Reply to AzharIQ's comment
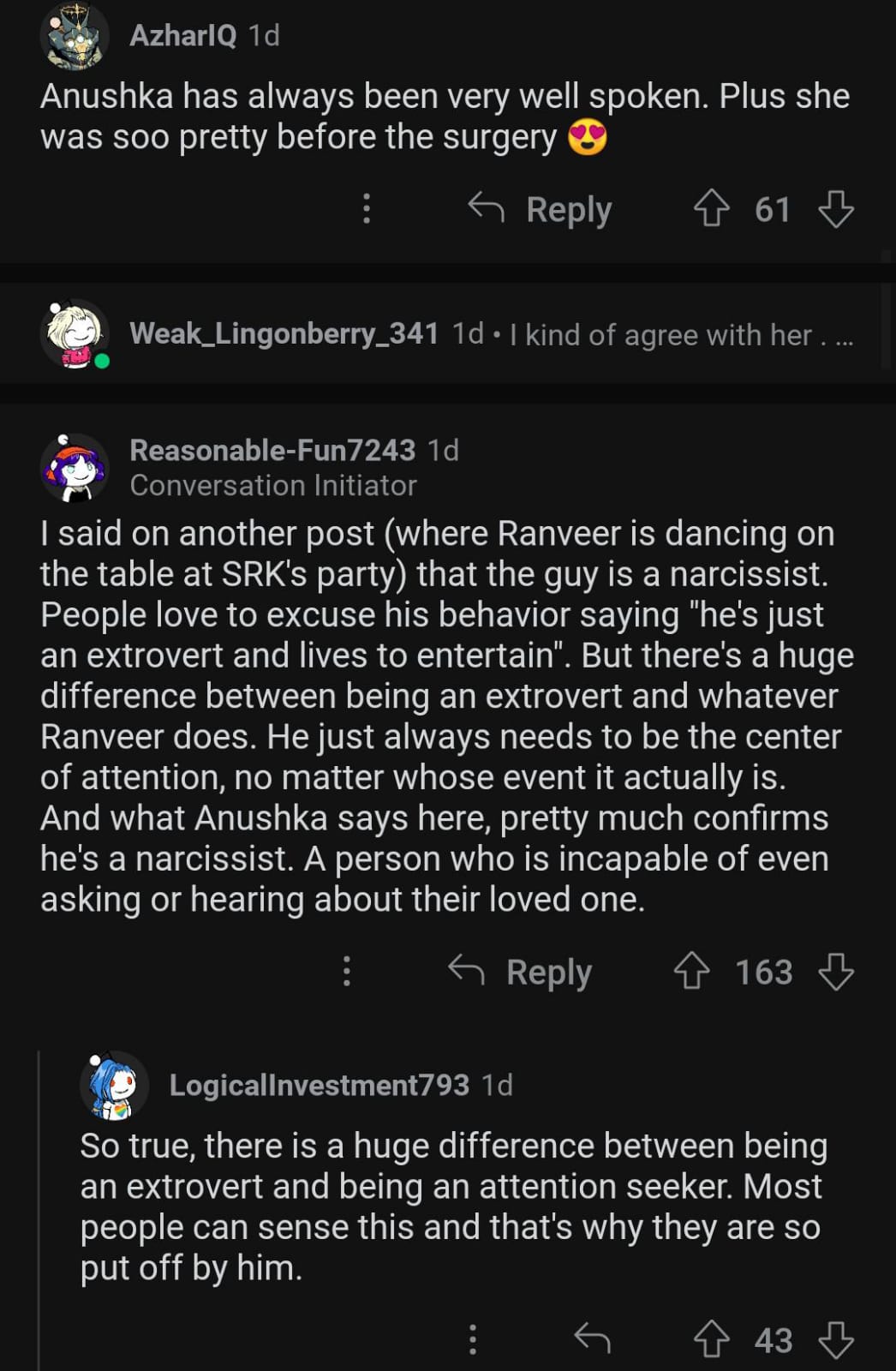This screenshot has width=896, height=1371. click(x=541, y=209)
